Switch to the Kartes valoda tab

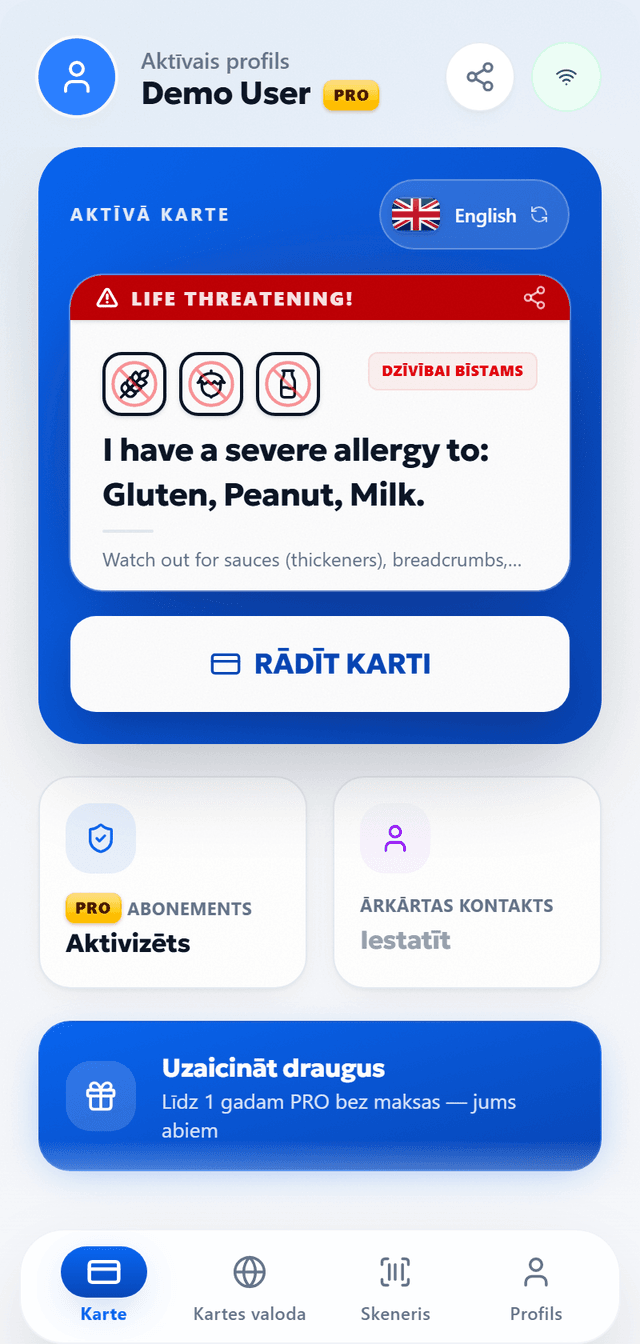[250, 1286]
